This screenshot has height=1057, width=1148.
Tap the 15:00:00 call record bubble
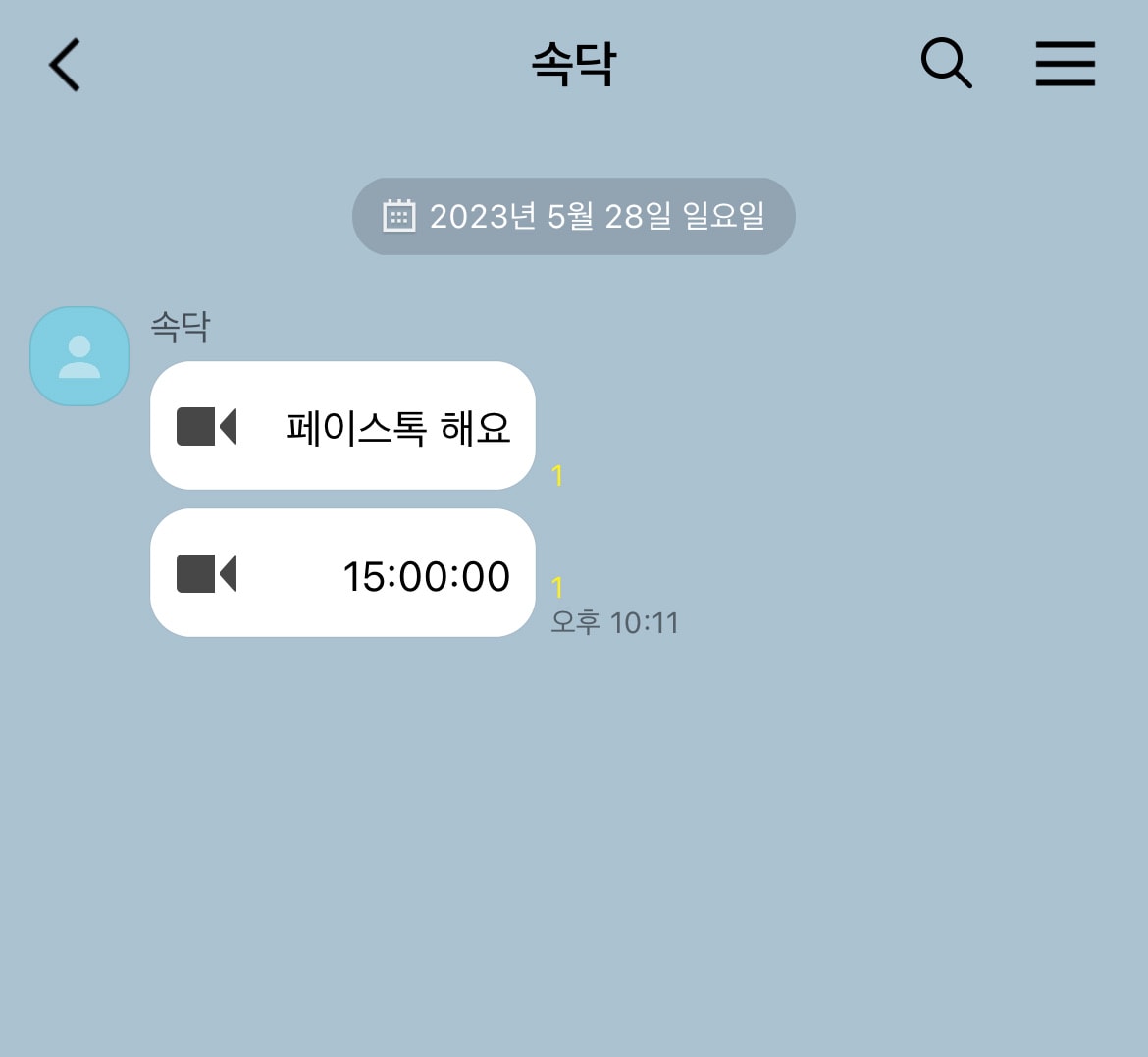tap(342, 573)
